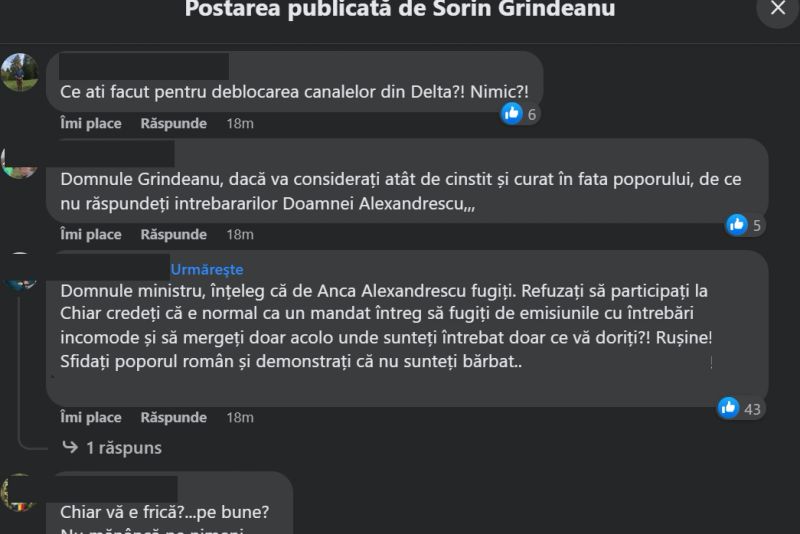Image resolution: width=800 pixels, height=534 pixels.
Task: View the 6 reactions on the Delta comment
Action: (520, 114)
